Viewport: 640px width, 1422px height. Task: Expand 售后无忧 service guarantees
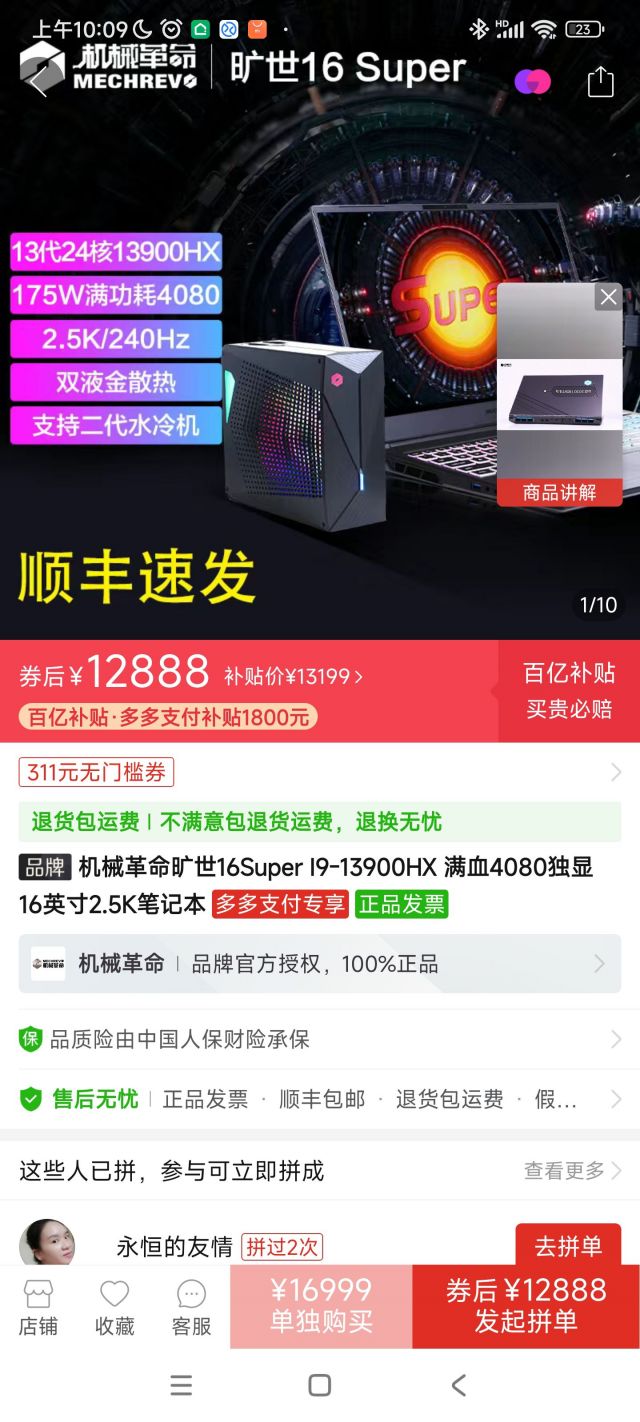point(320,1099)
